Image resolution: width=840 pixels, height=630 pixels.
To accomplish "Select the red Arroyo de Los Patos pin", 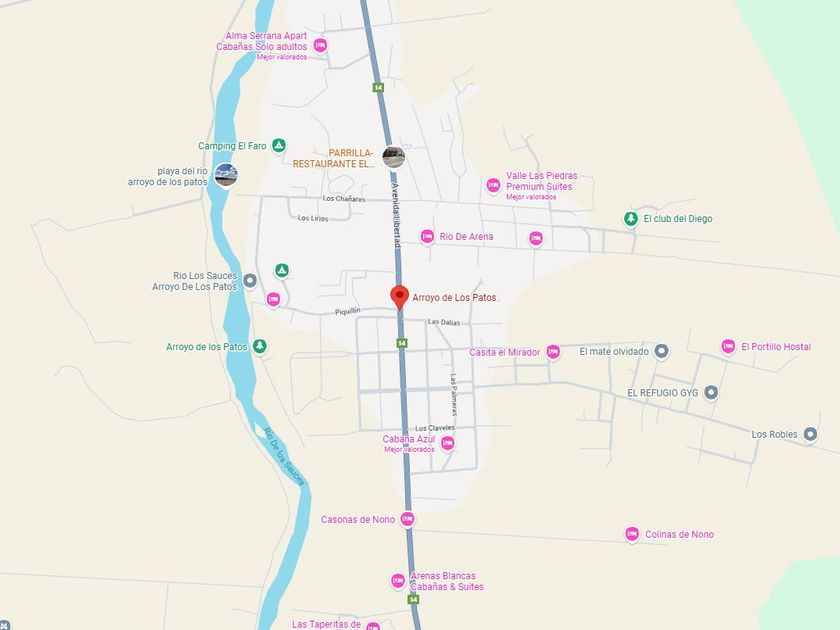I will (x=399, y=296).
